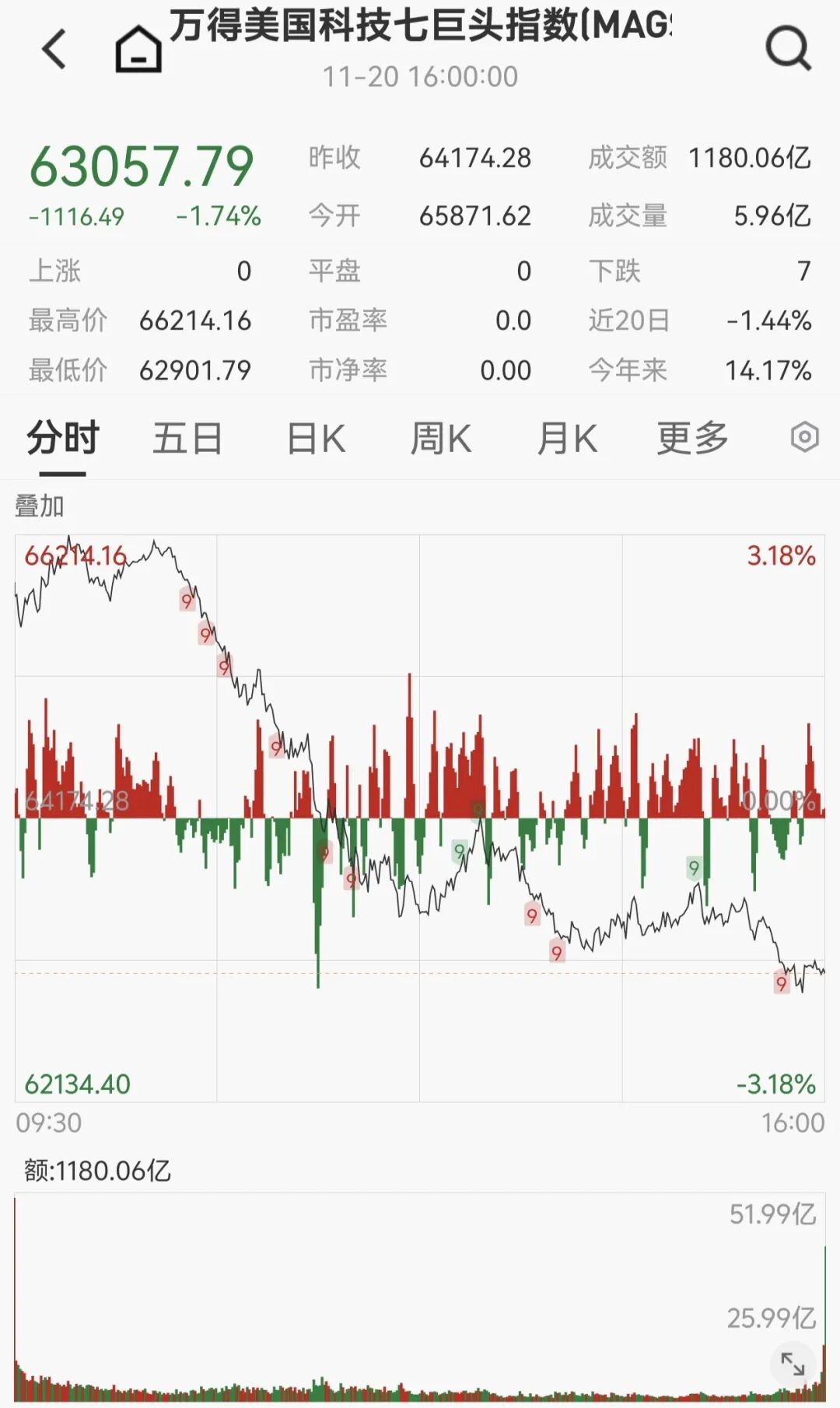
Task: Open the home icon in the header
Action: 138,50
